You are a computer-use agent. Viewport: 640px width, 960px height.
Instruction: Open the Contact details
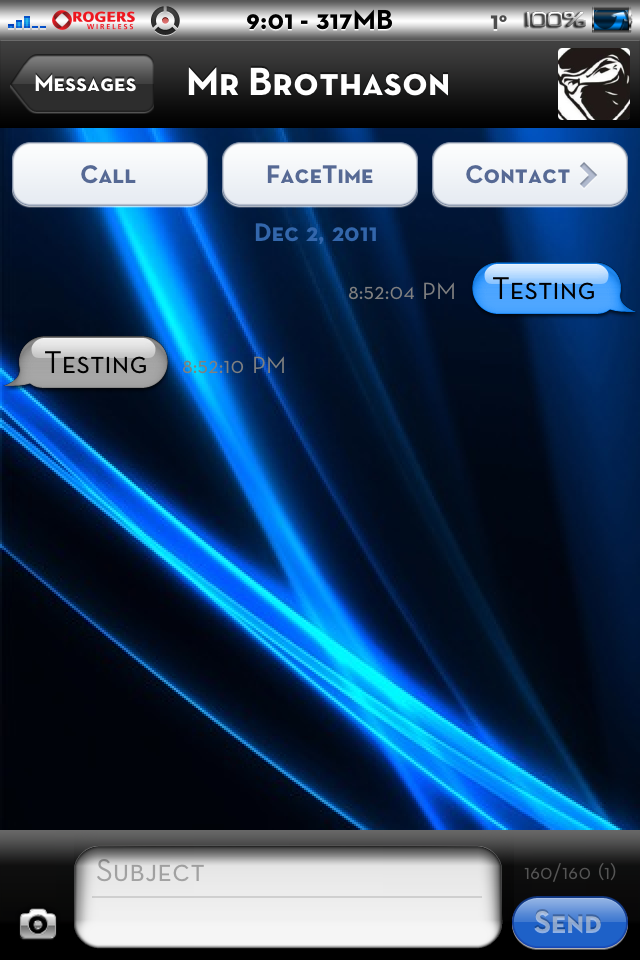pos(529,175)
